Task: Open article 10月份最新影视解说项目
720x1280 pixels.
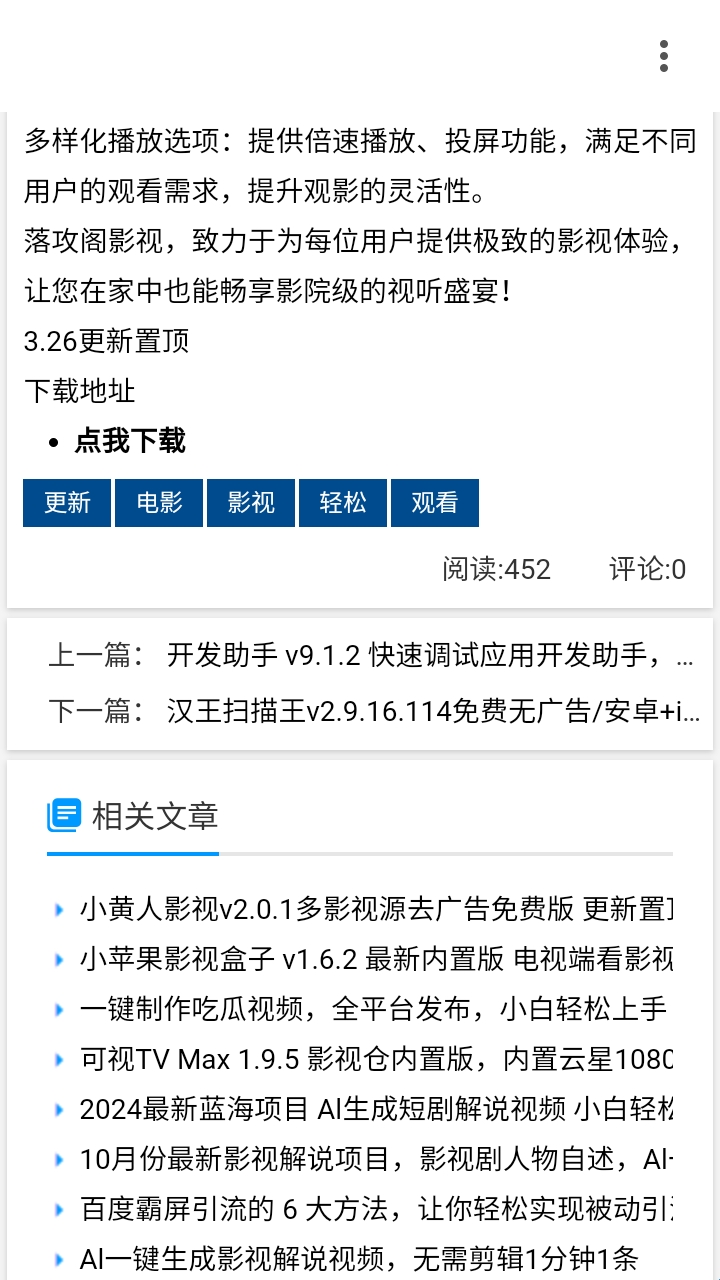Action: coord(375,1159)
